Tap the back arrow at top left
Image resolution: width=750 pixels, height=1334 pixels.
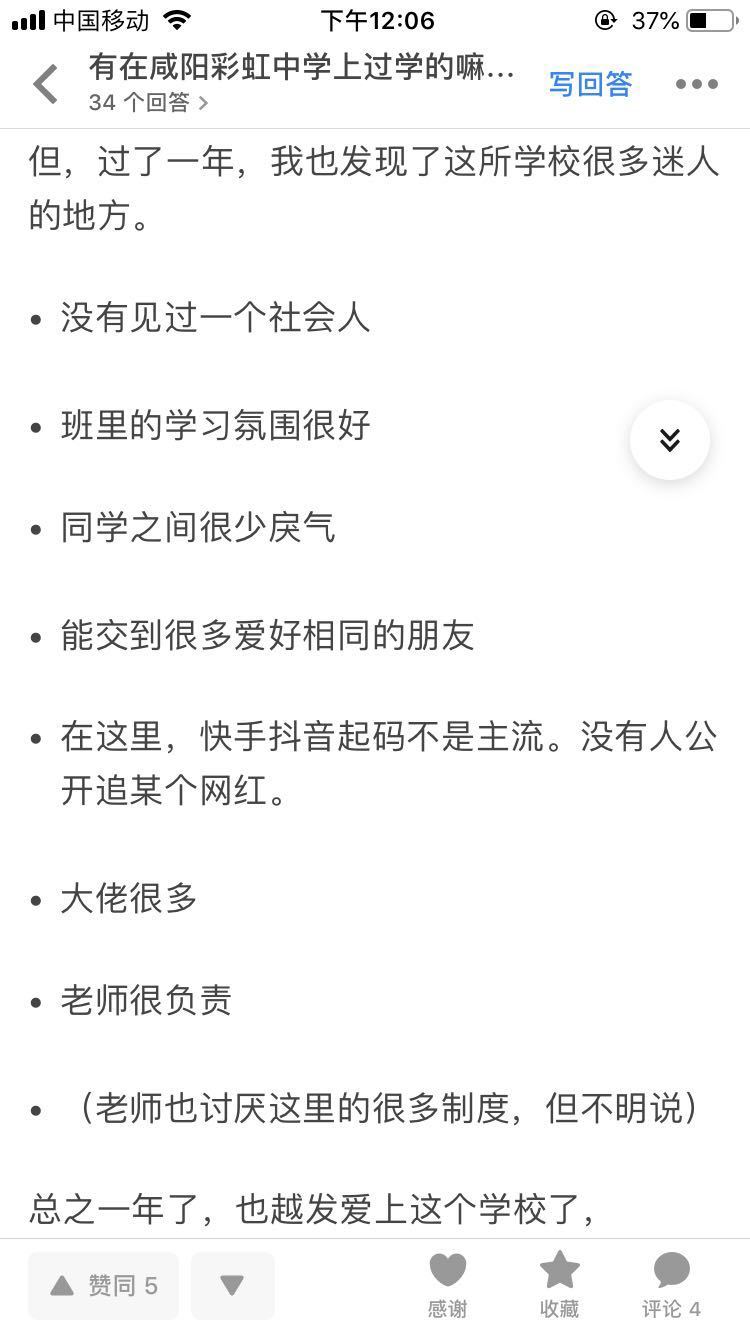[x=44, y=83]
